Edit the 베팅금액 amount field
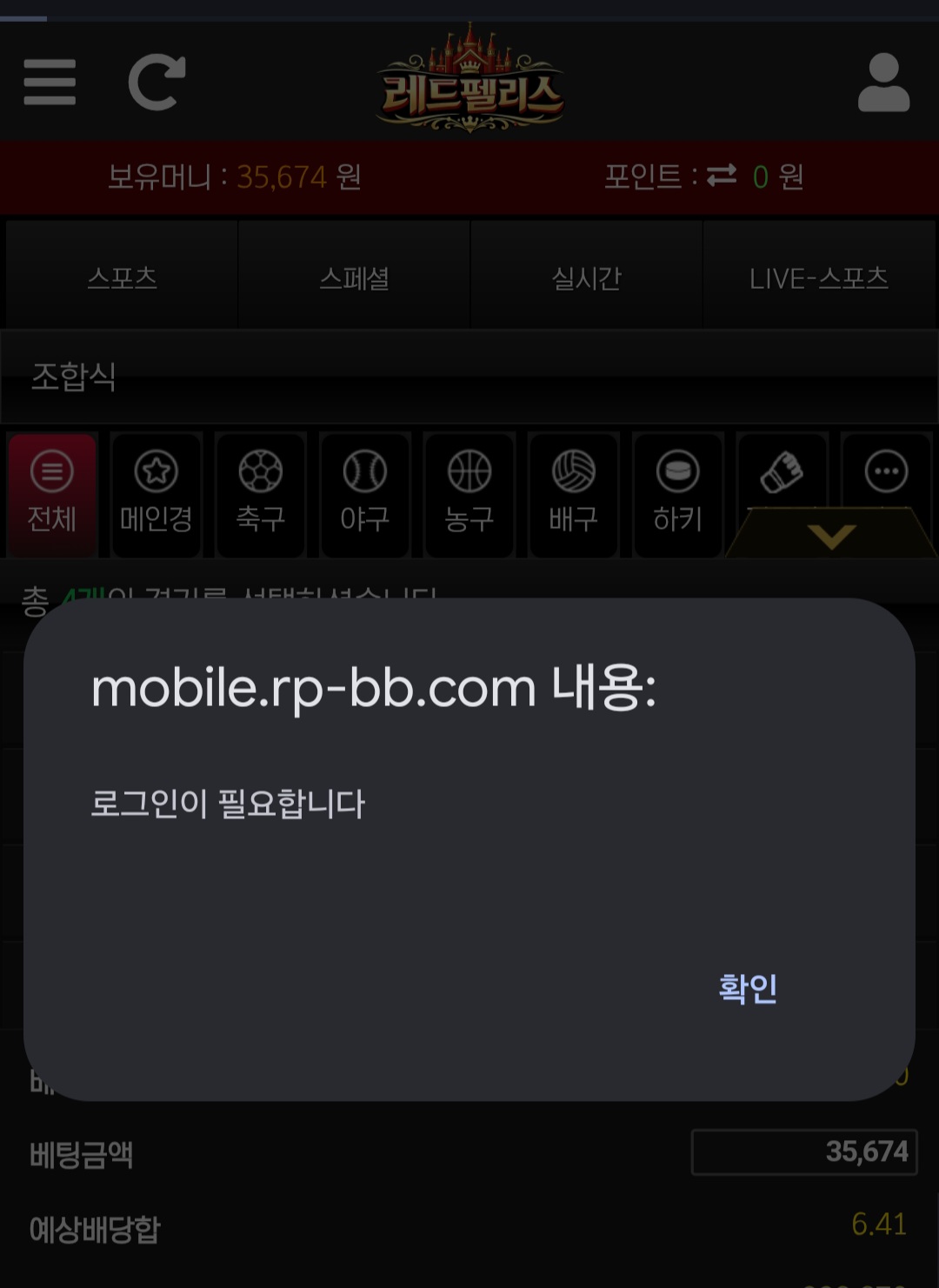 coord(804,1151)
